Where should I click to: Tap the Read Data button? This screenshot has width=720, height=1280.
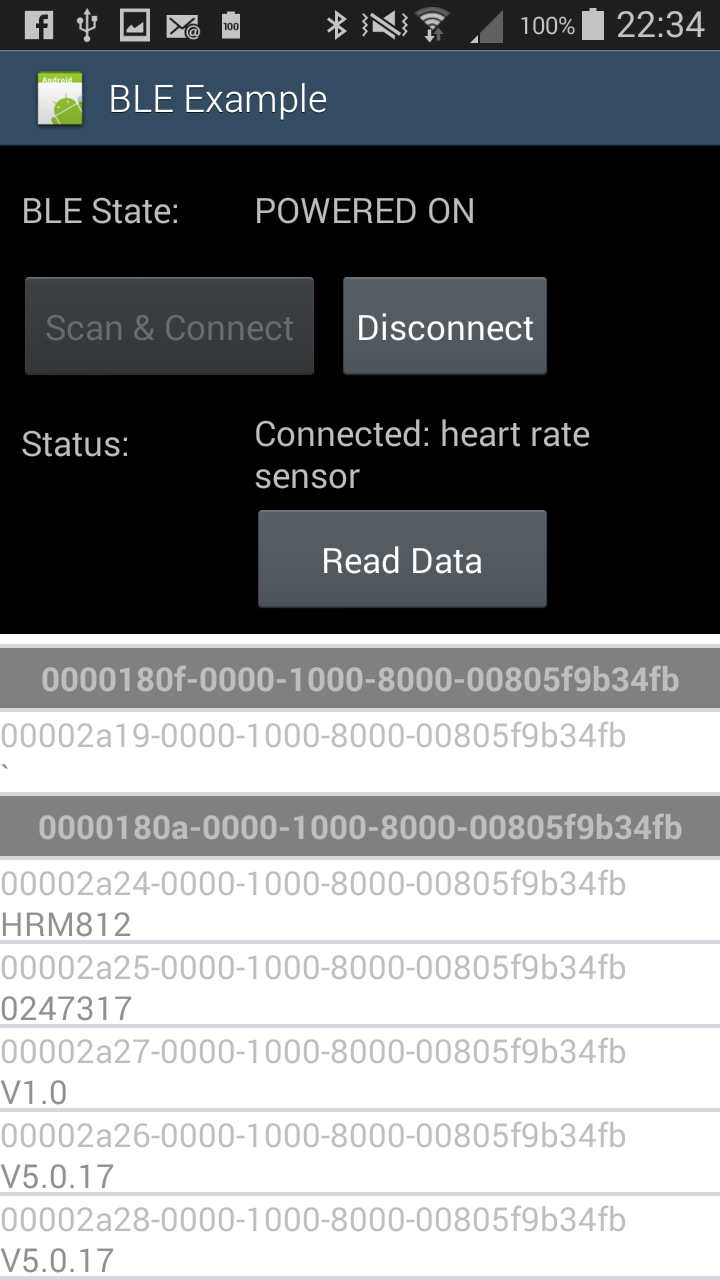[x=402, y=560]
